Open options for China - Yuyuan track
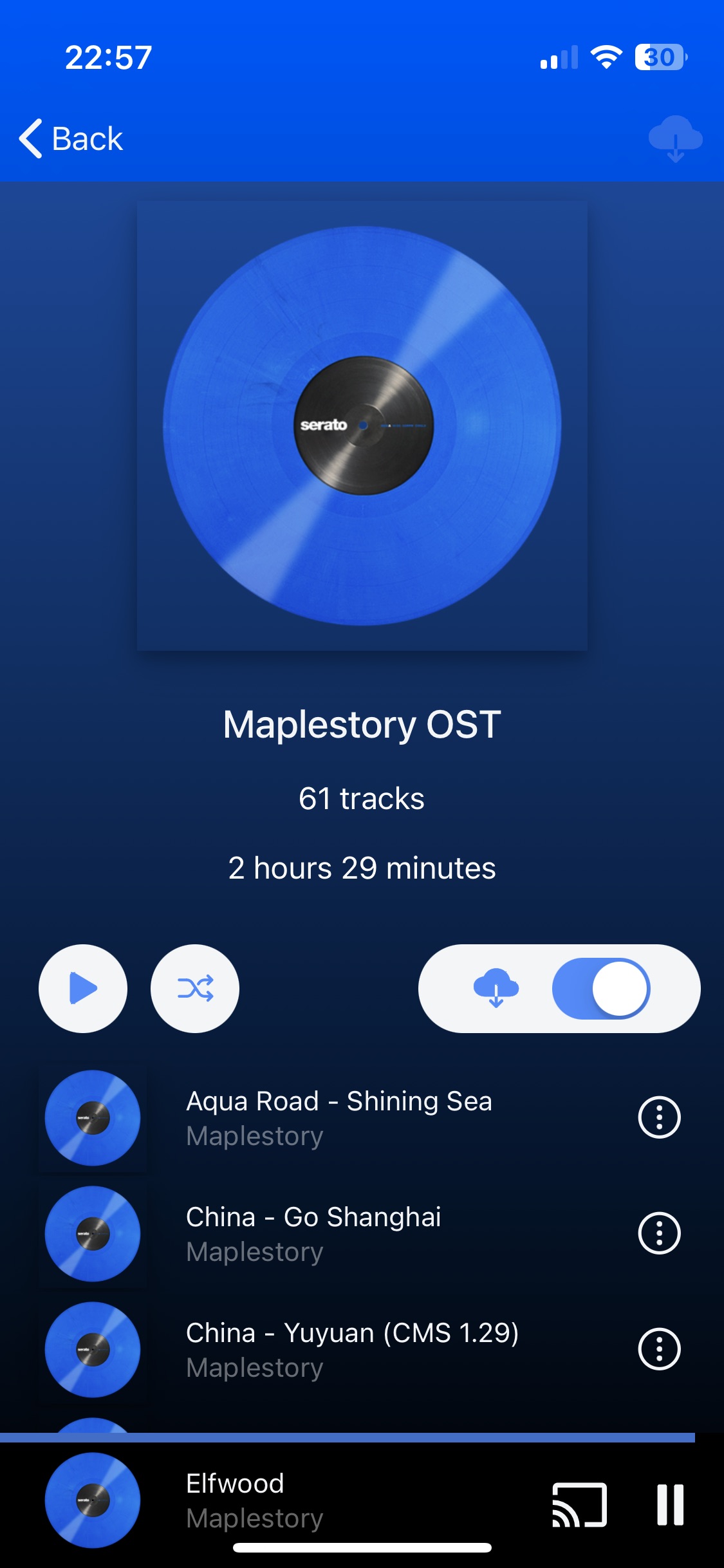This screenshot has height=1568, width=724. (659, 1349)
